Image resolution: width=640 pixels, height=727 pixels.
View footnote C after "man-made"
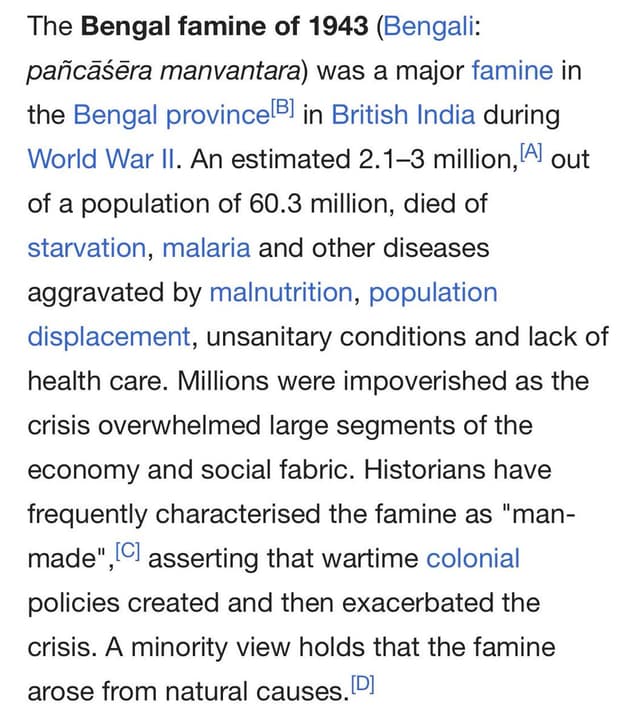click(128, 549)
